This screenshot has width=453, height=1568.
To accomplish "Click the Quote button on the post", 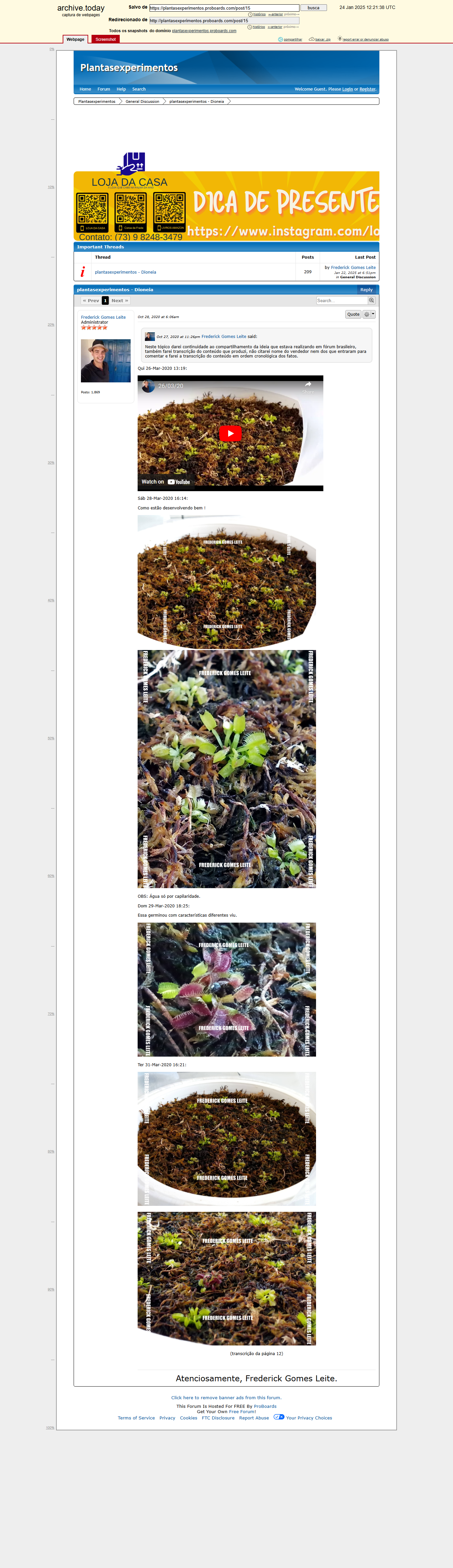I will (x=353, y=315).
